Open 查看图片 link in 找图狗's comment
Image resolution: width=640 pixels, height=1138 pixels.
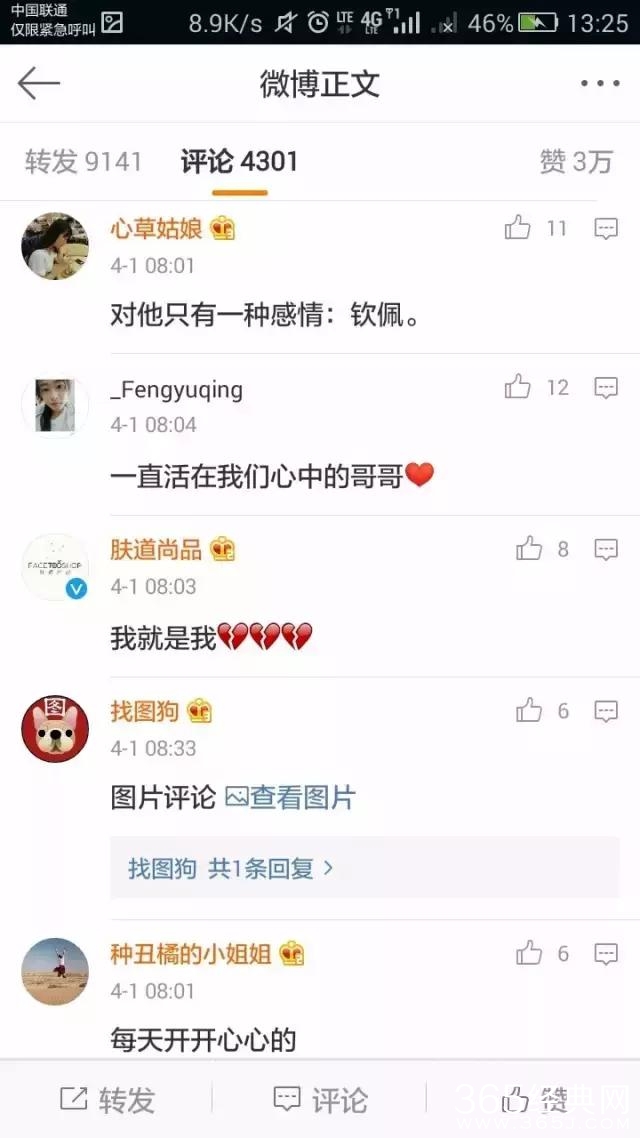tap(291, 797)
